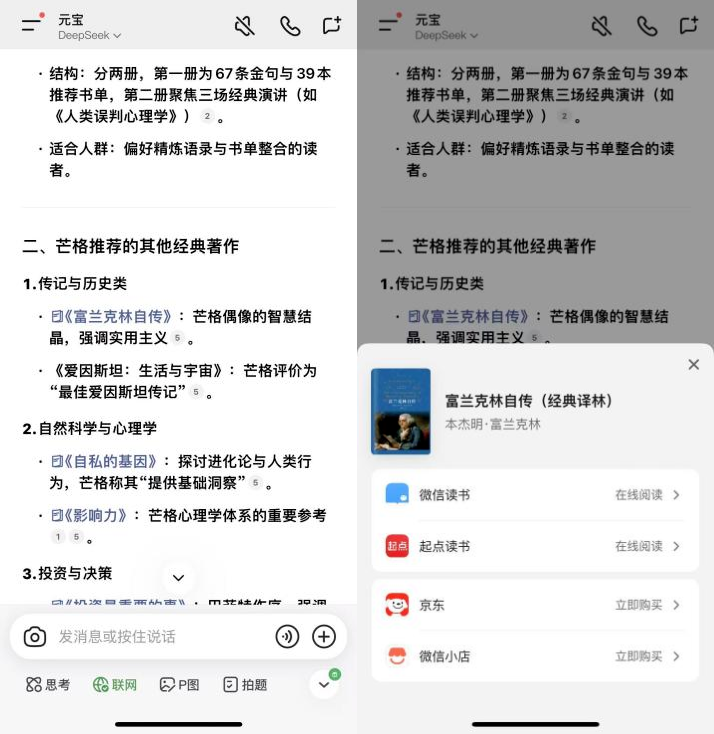
Task: Buy the book on 京东
Action: click(x=535, y=605)
